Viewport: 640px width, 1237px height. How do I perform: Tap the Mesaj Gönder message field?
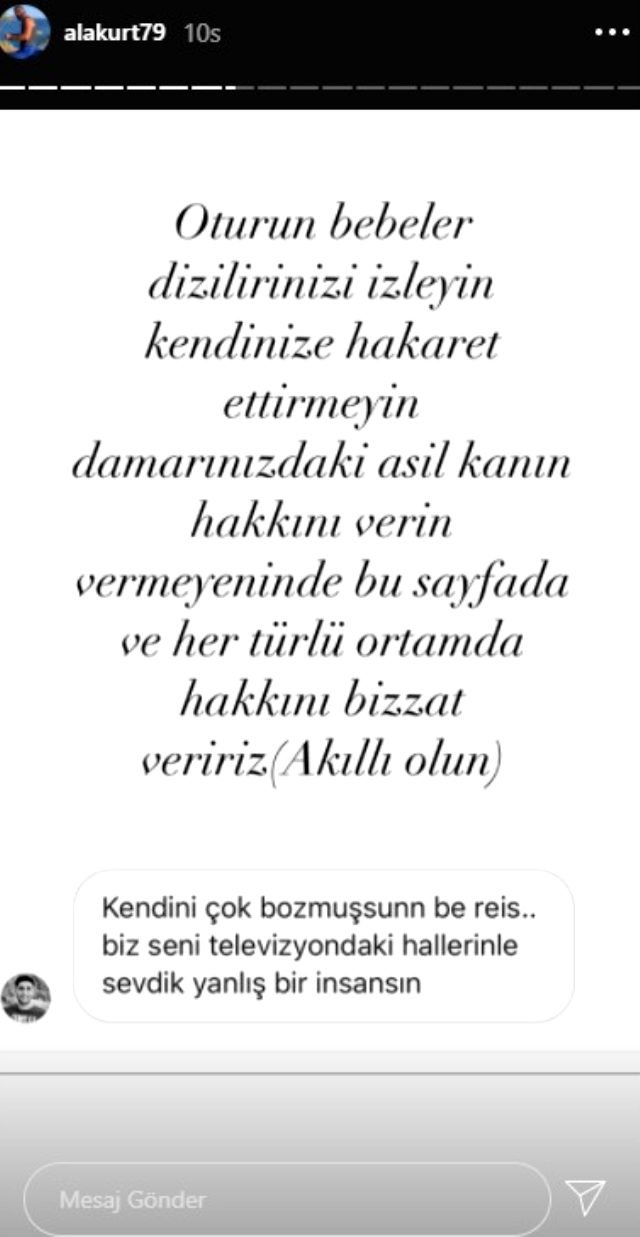tap(286, 1198)
